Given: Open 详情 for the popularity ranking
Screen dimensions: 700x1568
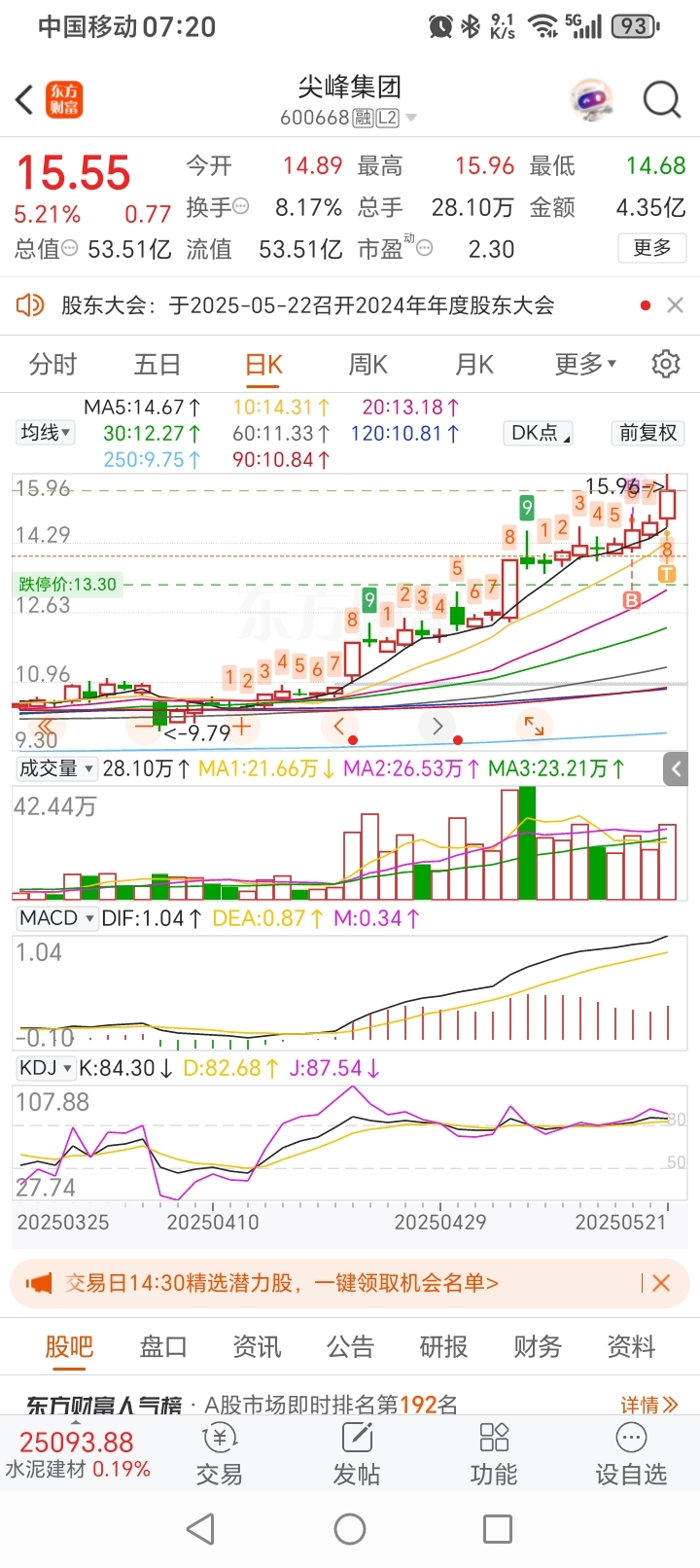Looking at the screenshot, I should coord(648,1405).
